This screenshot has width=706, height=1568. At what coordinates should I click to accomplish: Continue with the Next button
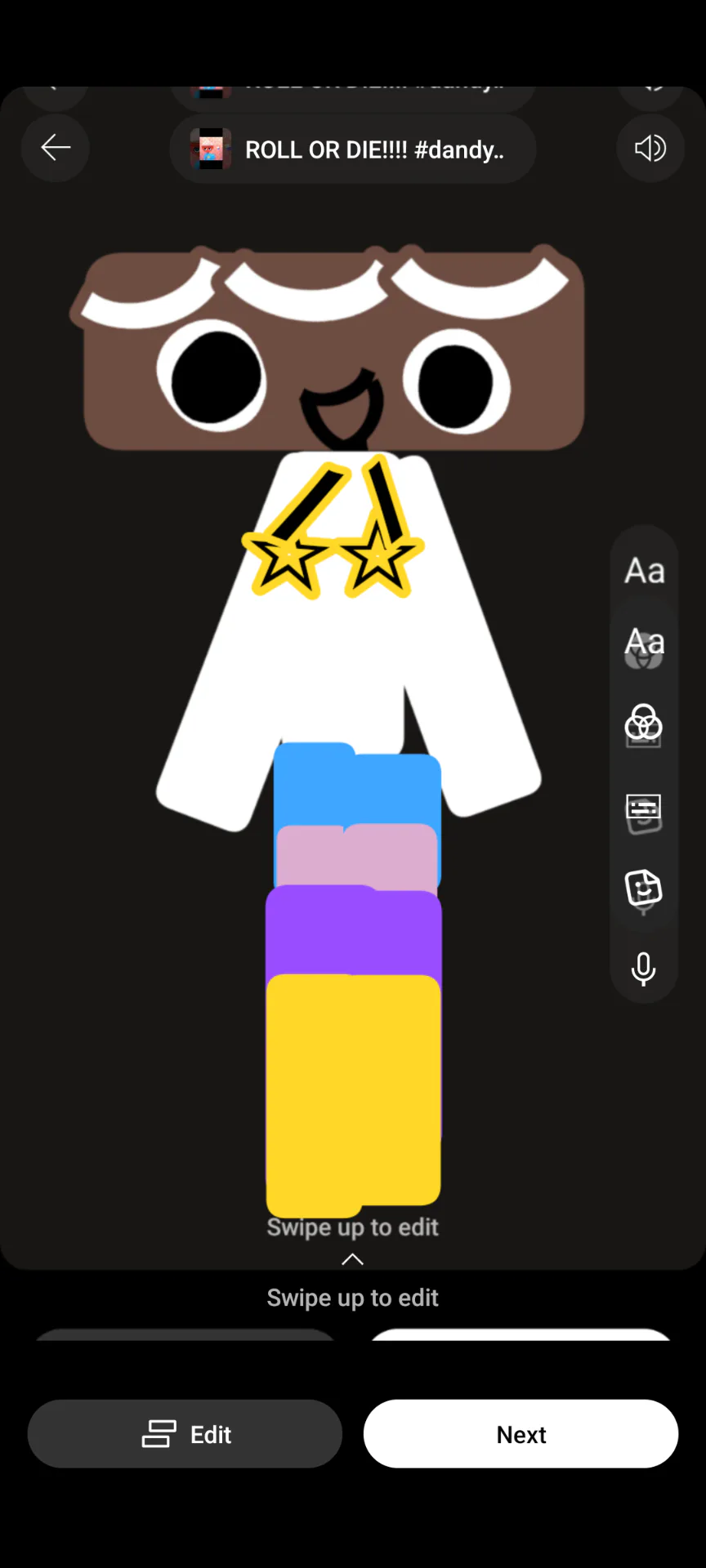tap(521, 1434)
